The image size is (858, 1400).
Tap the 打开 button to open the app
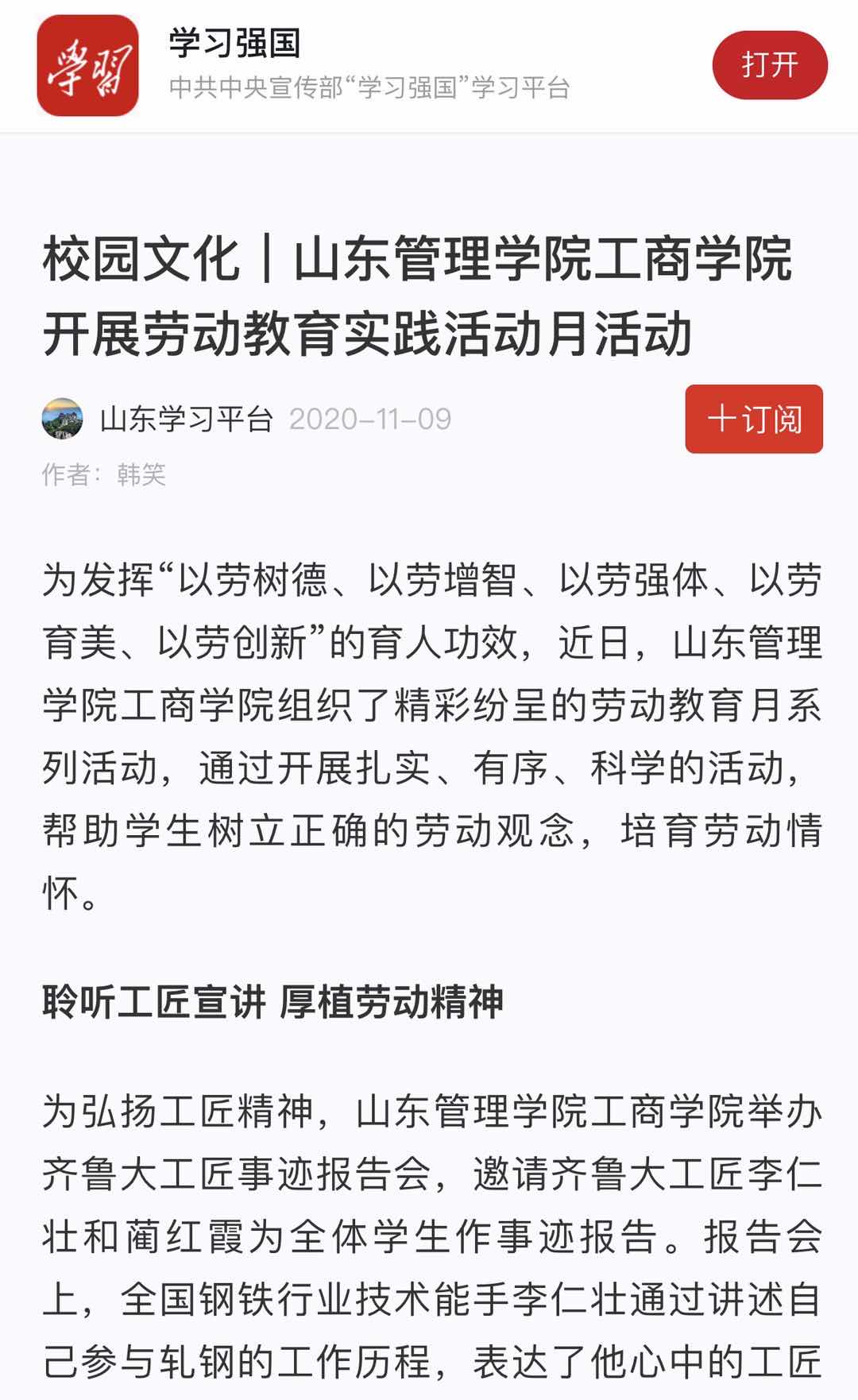click(x=769, y=65)
